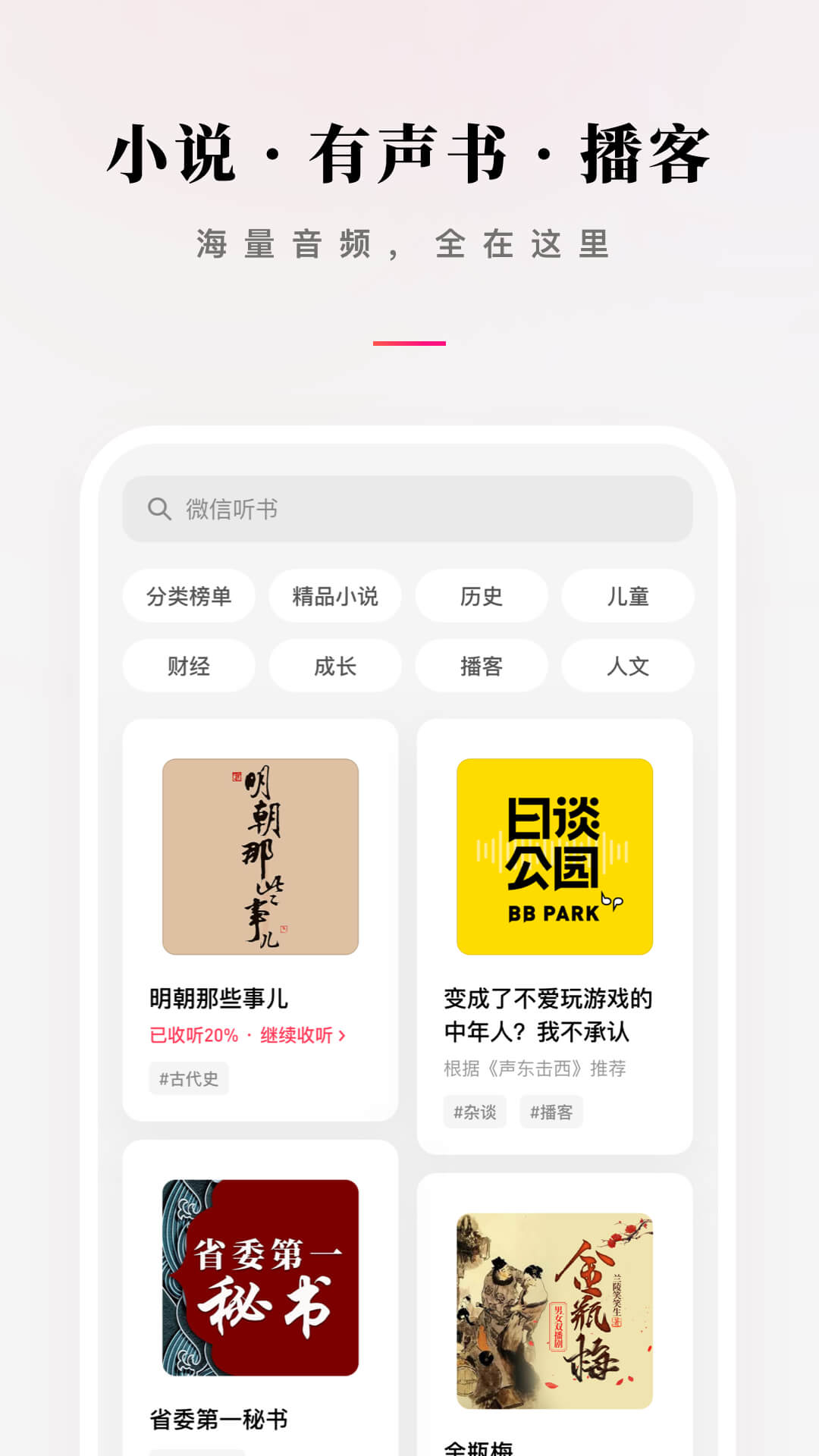Select the 精品小说 category
This screenshot has height=1456, width=819.
pos(335,596)
